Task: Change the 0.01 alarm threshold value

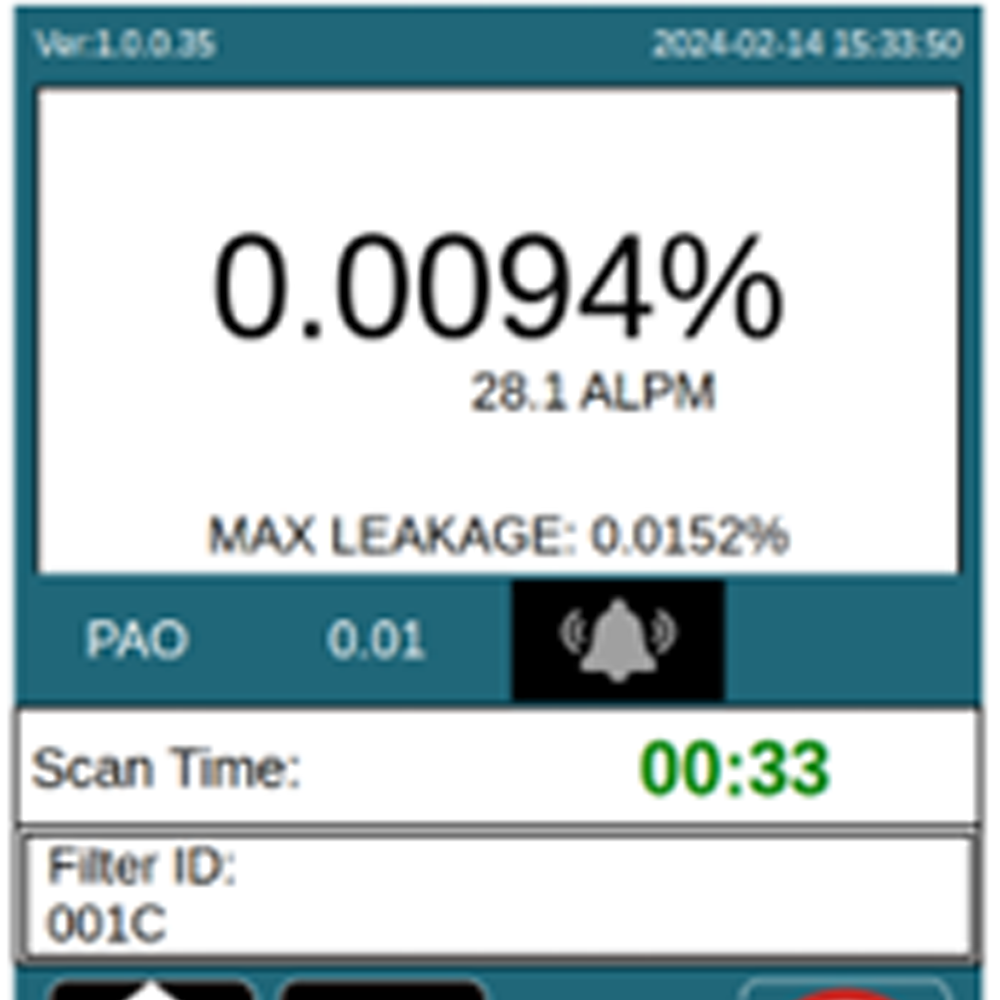Action: tap(376, 640)
